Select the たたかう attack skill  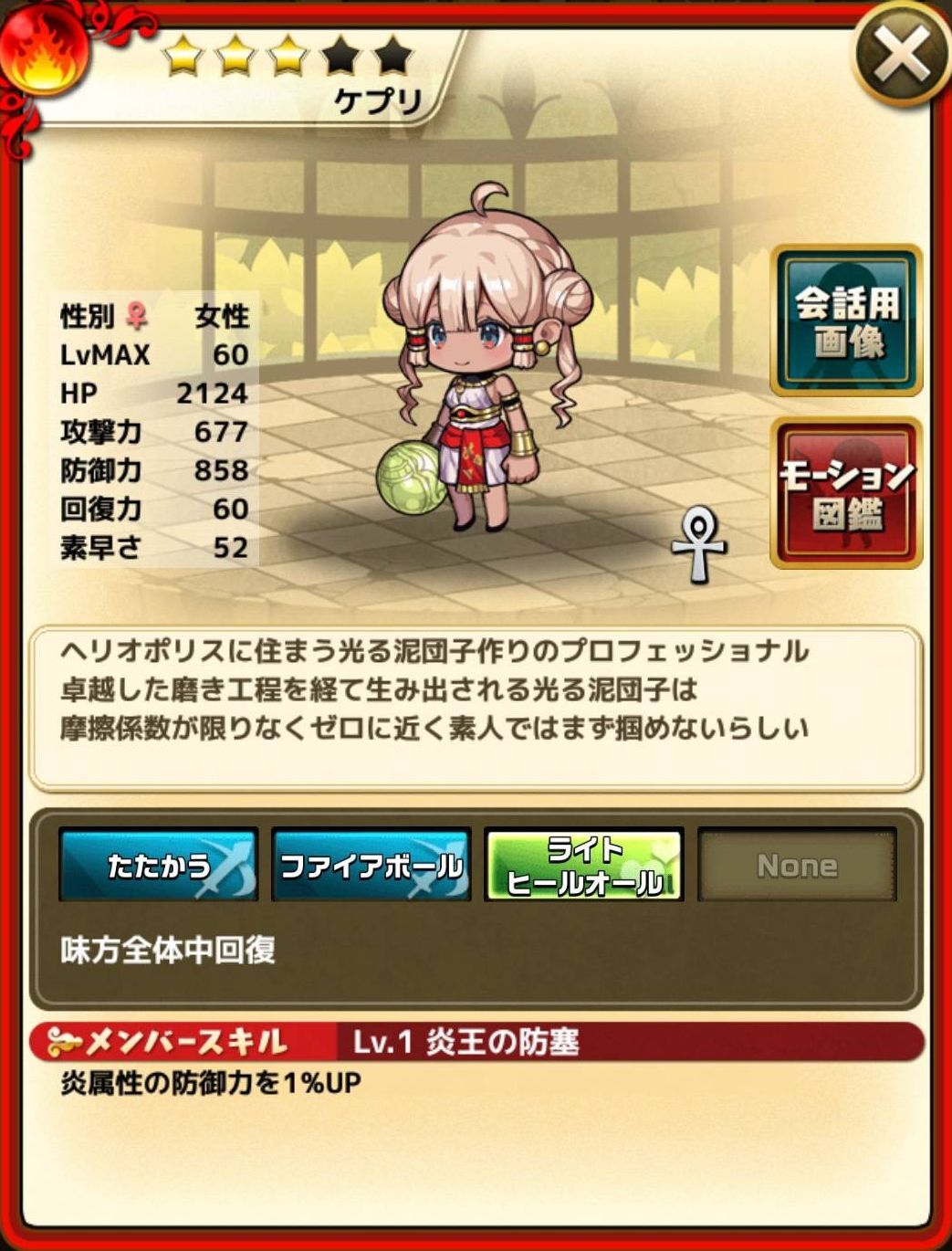point(159,865)
